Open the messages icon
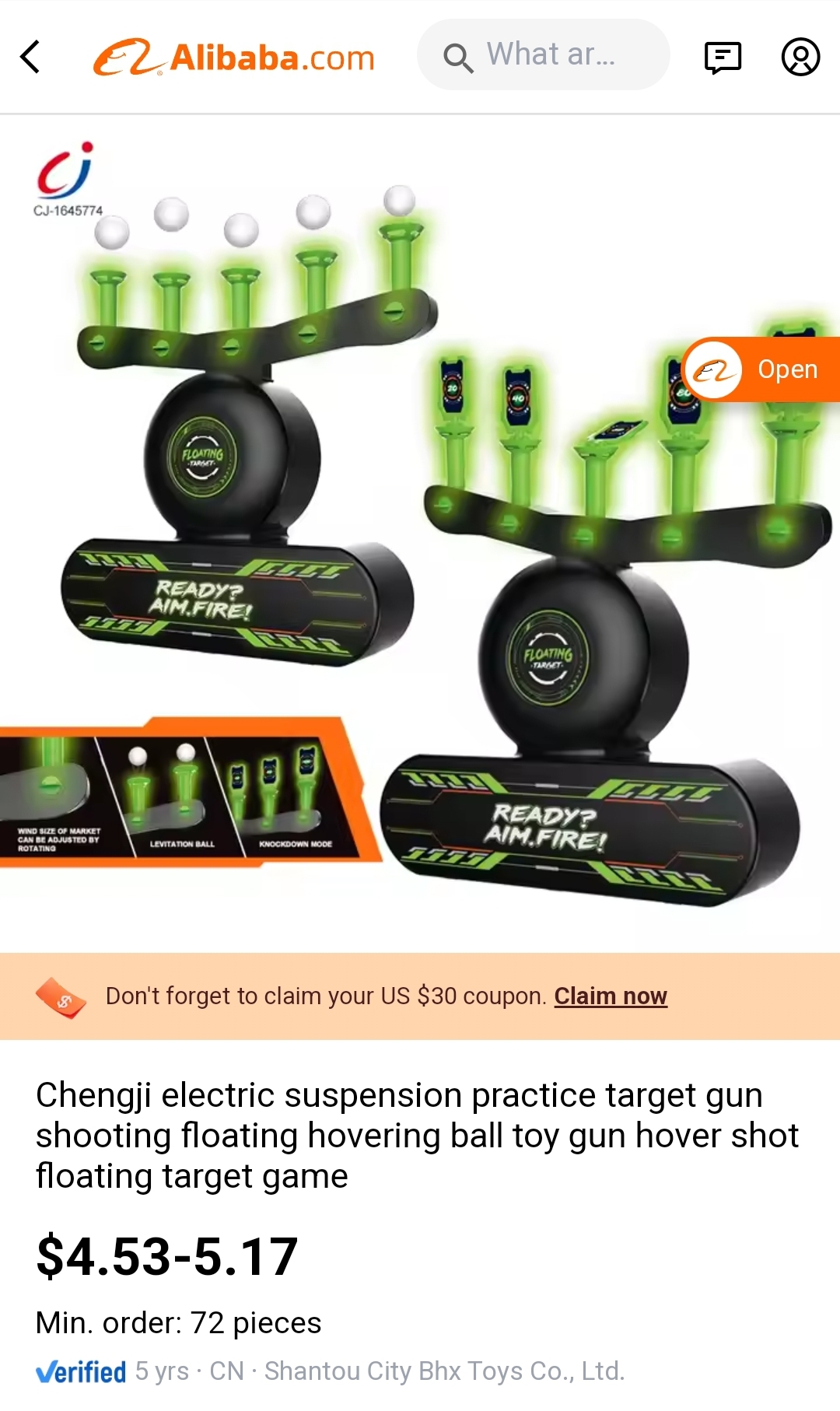Image resolution: width=840 pixels, height=1411 pixels. coord(723,58)
